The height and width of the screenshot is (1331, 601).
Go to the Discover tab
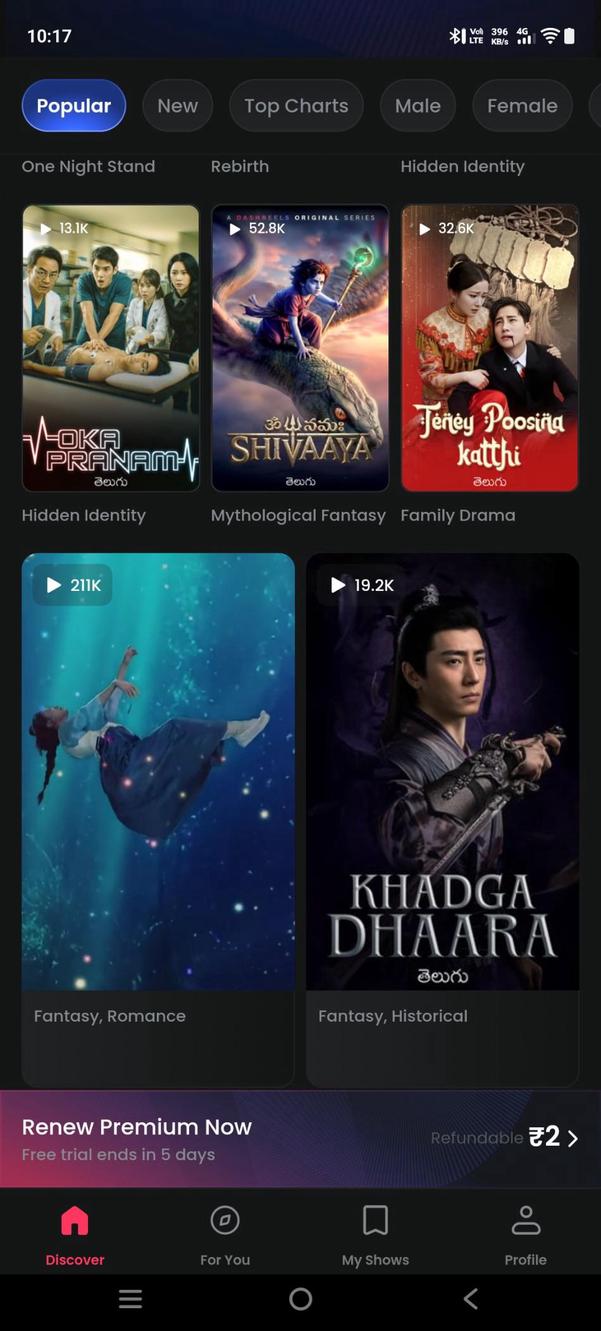point(75,1235)
